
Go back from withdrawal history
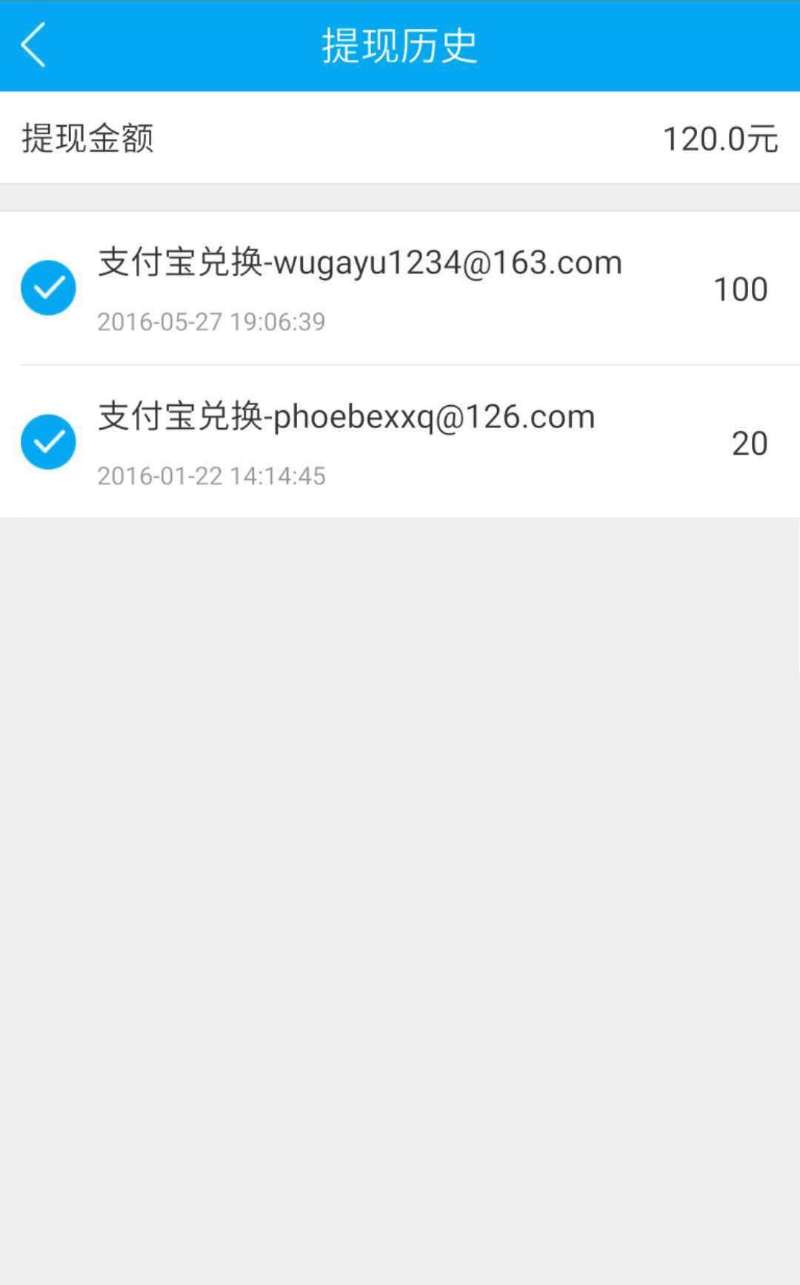pos(34,46)
